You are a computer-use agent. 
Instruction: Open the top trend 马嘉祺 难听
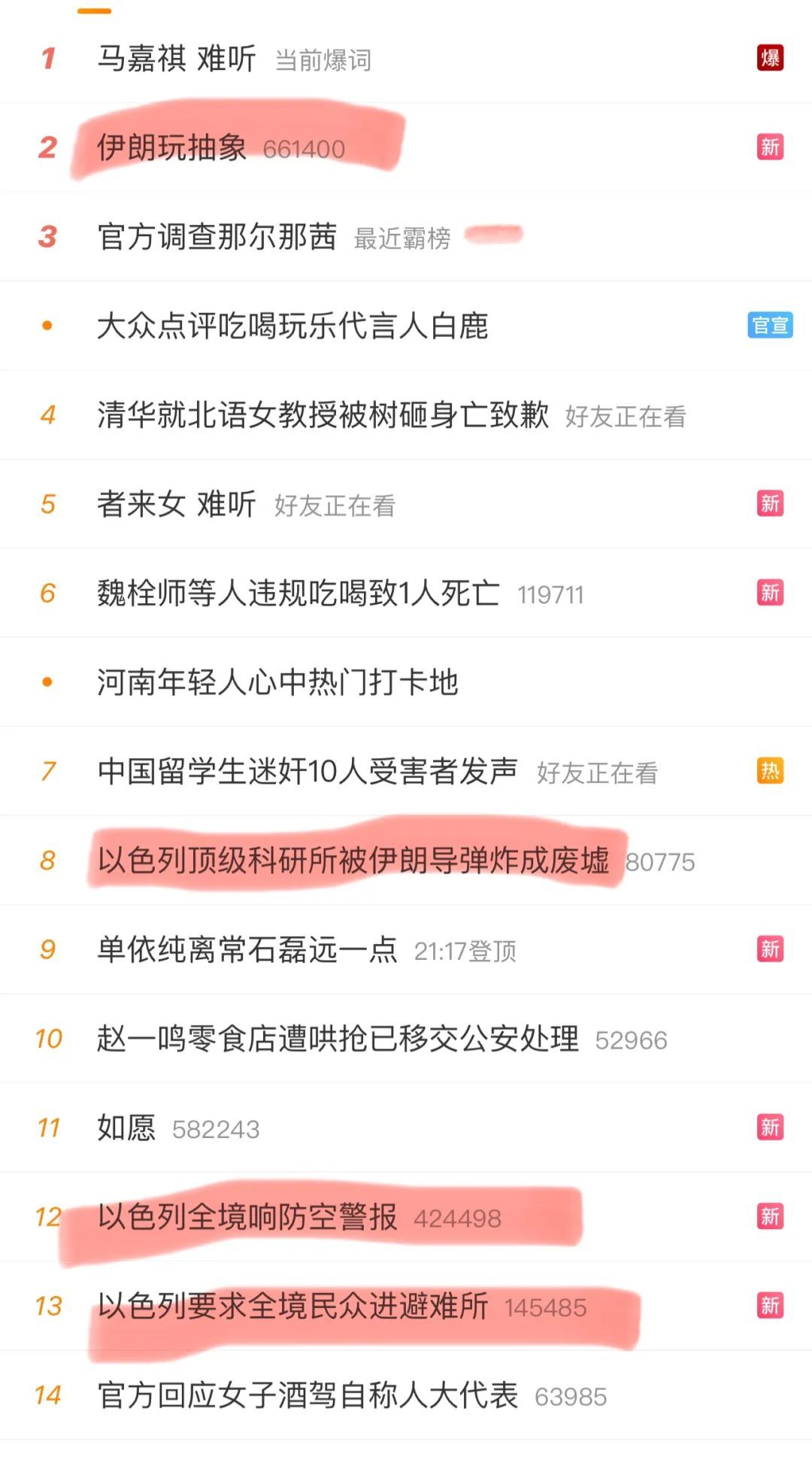(177, 59)
